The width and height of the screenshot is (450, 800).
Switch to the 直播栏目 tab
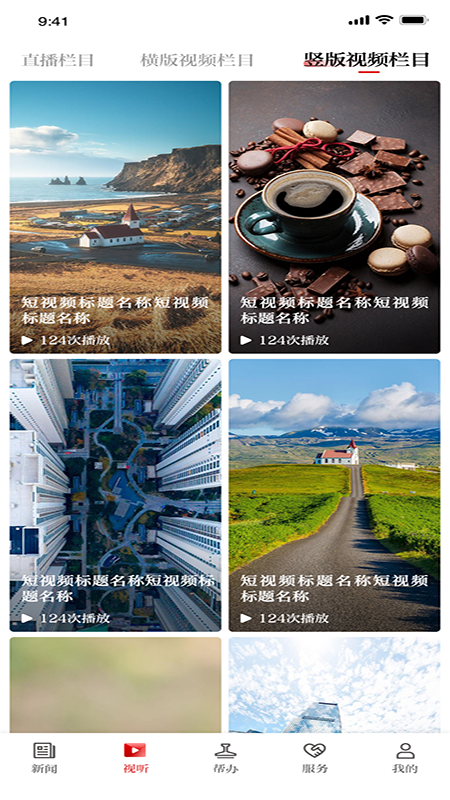[x=58, y=60]
